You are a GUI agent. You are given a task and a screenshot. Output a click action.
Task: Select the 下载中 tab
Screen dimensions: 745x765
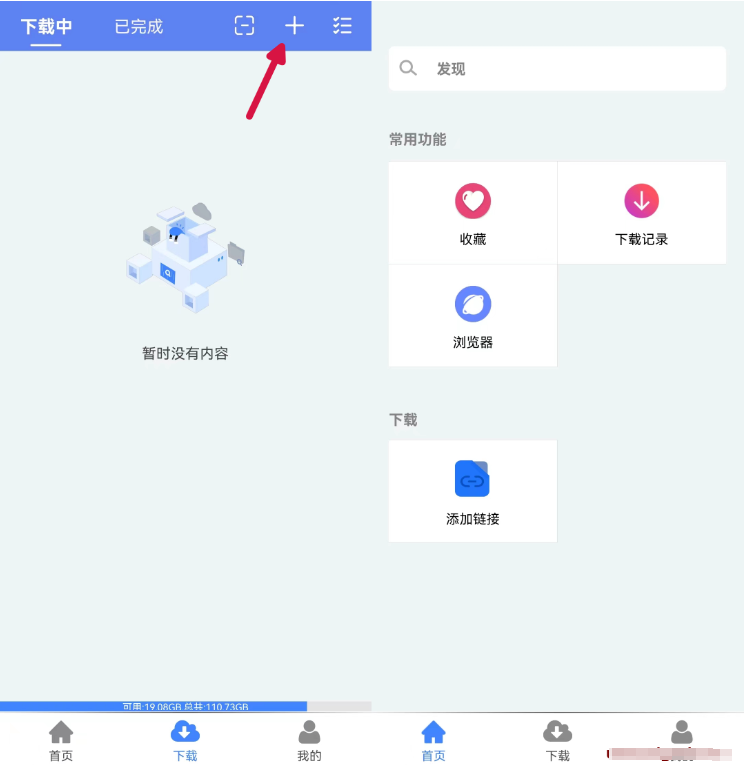[x=46, y=27]
